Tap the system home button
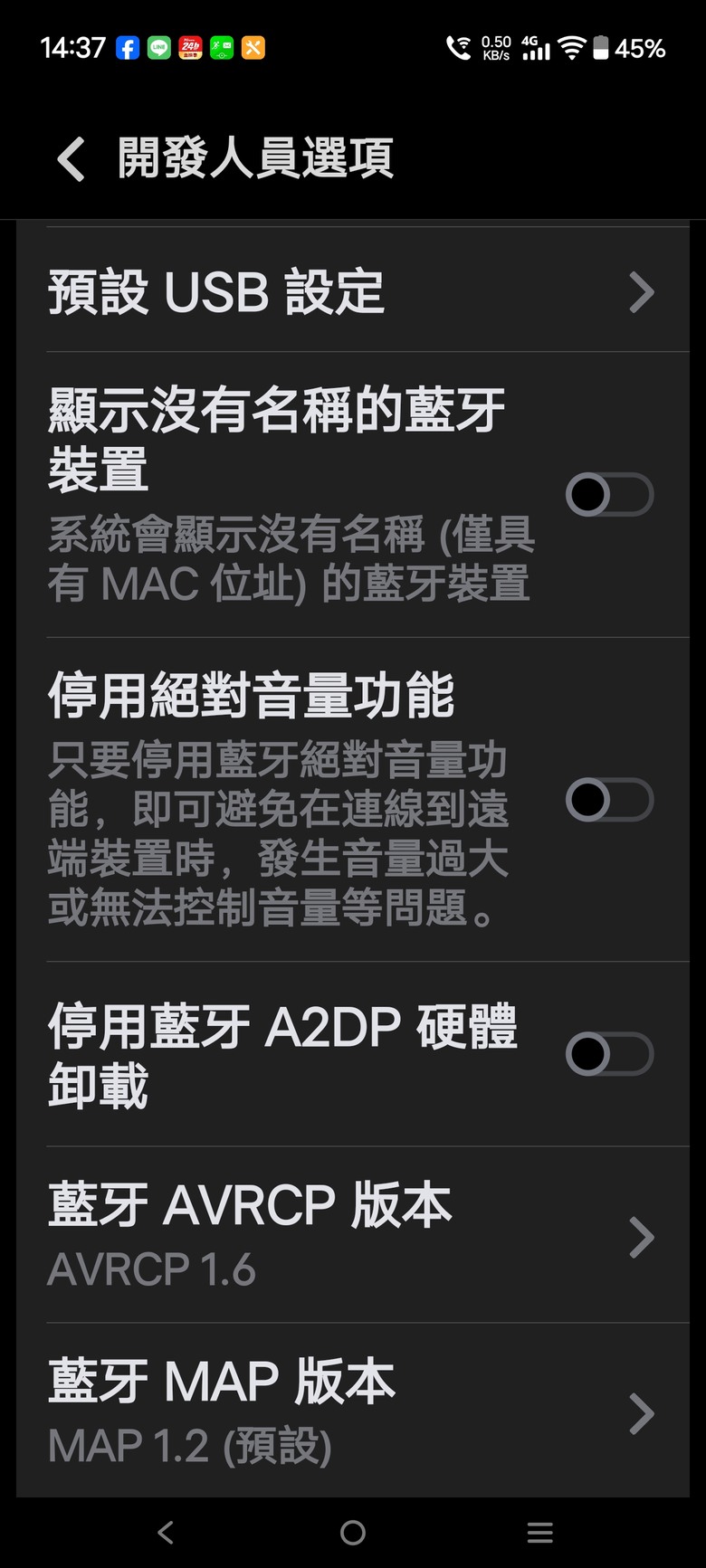This screenshot has width=706, height=1568. (353, 1533)
